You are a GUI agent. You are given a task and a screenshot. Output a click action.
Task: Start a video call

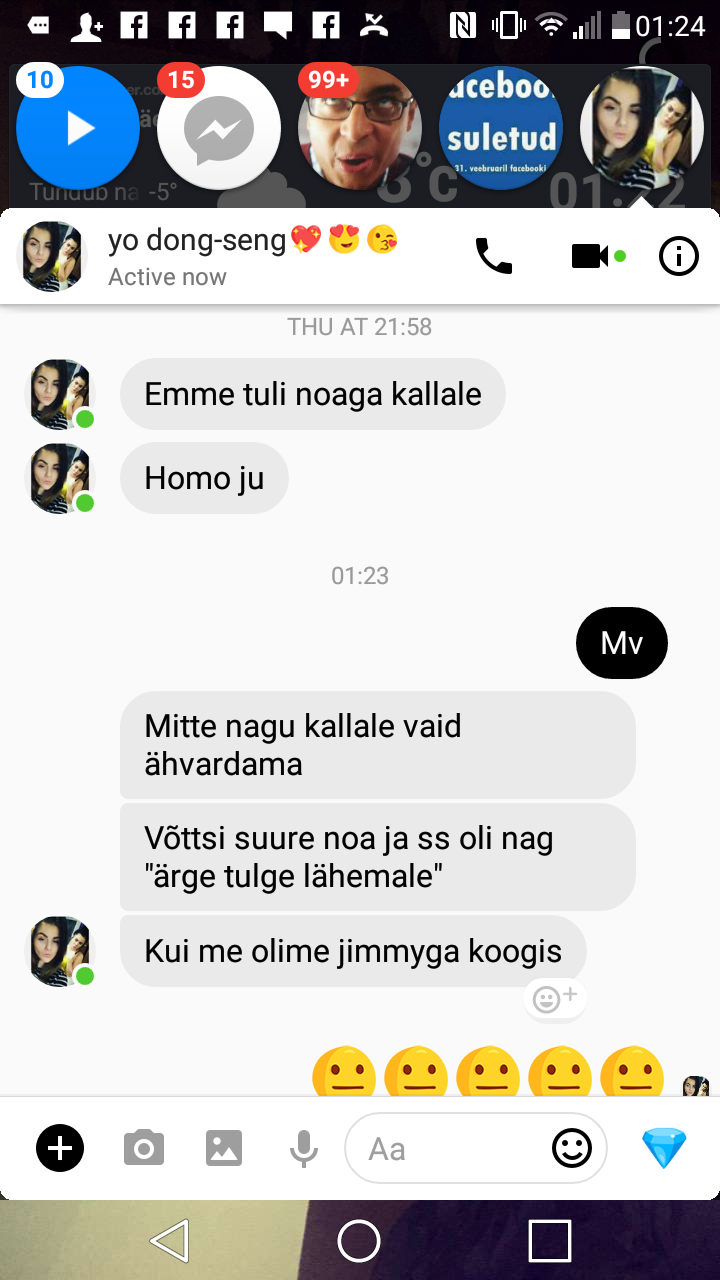click(x=591, y=257)
